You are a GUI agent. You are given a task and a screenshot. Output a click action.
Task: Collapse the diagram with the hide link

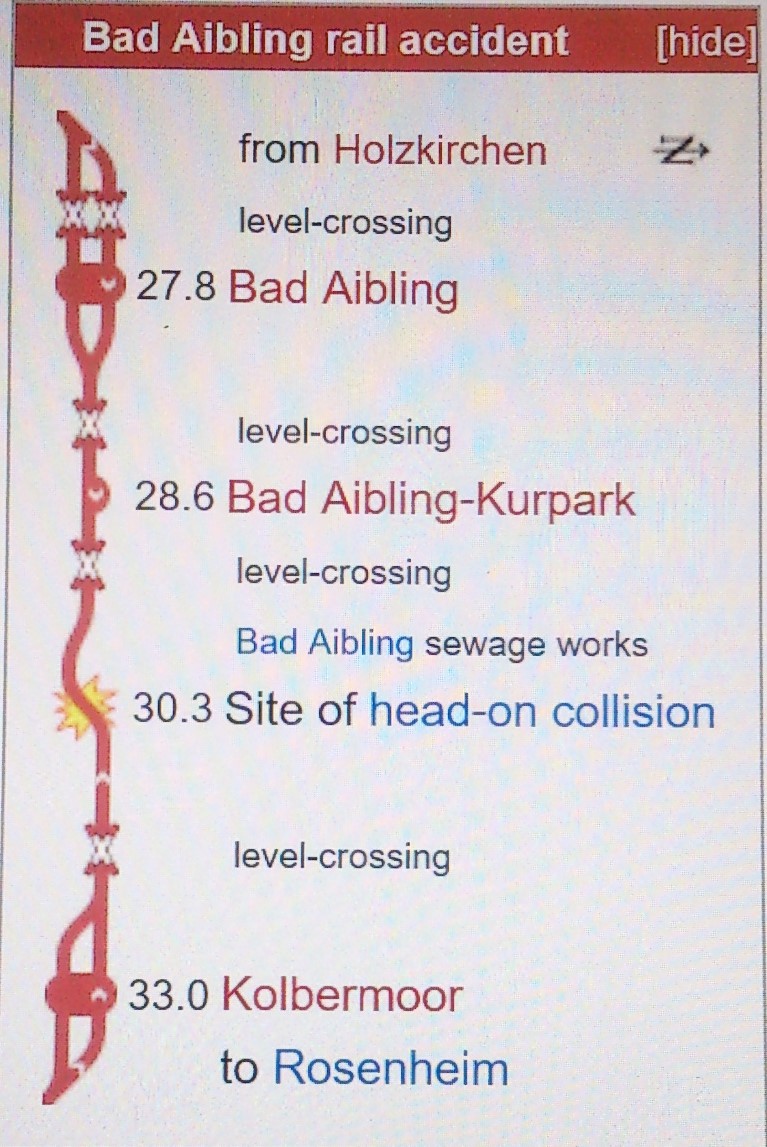(704, 41)
